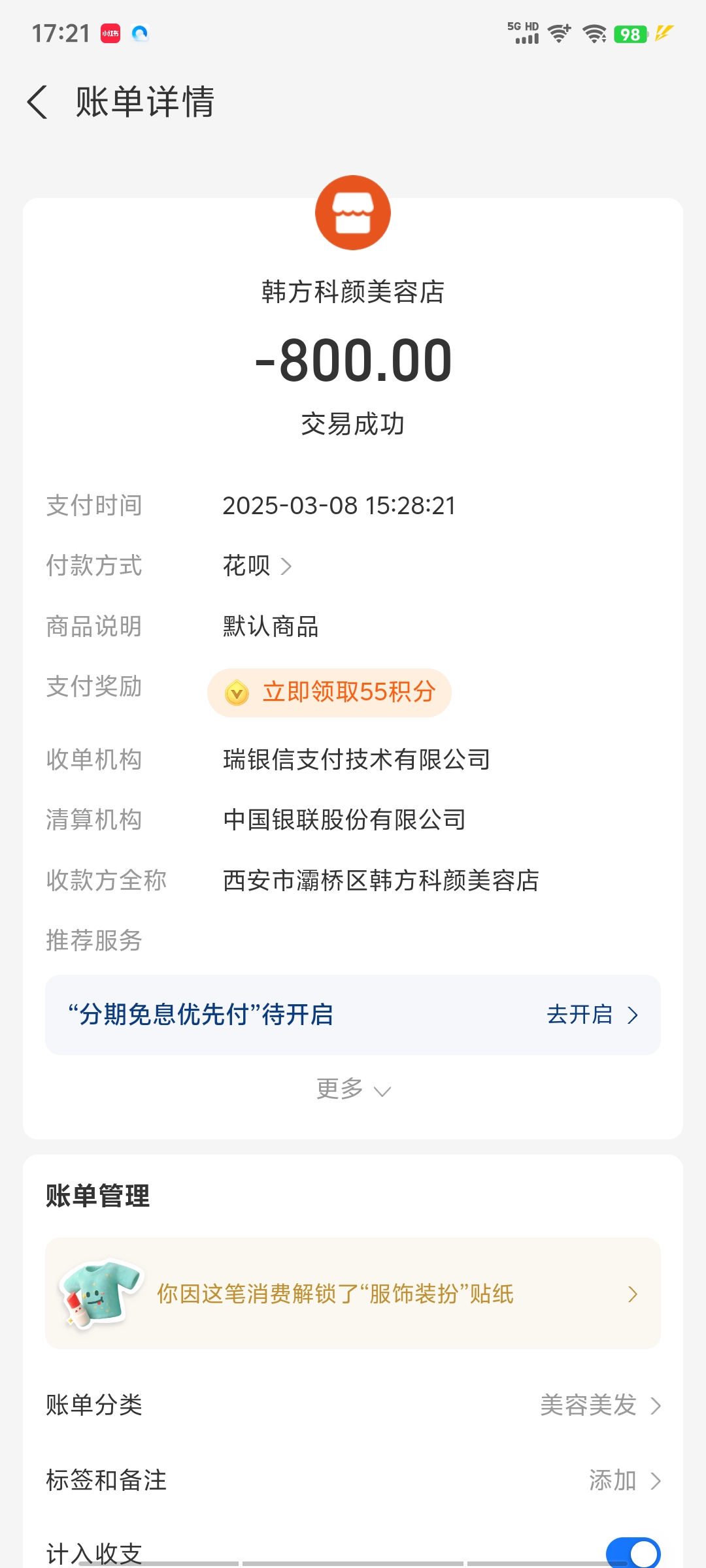
Task: Tap 去开启 for 分期免息优先付
Action: pyautogui.click(x=592, y=1015)
